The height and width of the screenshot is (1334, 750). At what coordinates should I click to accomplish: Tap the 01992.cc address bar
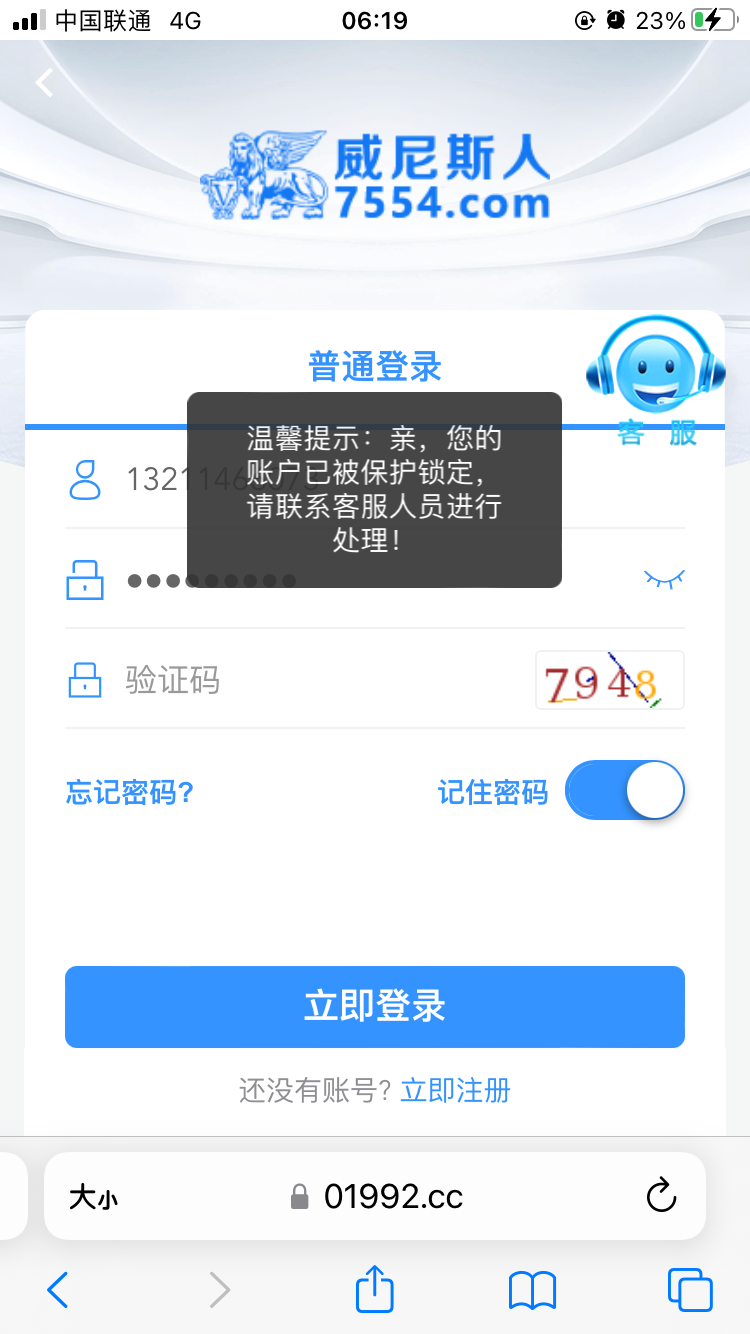(x=378, y=1197)
